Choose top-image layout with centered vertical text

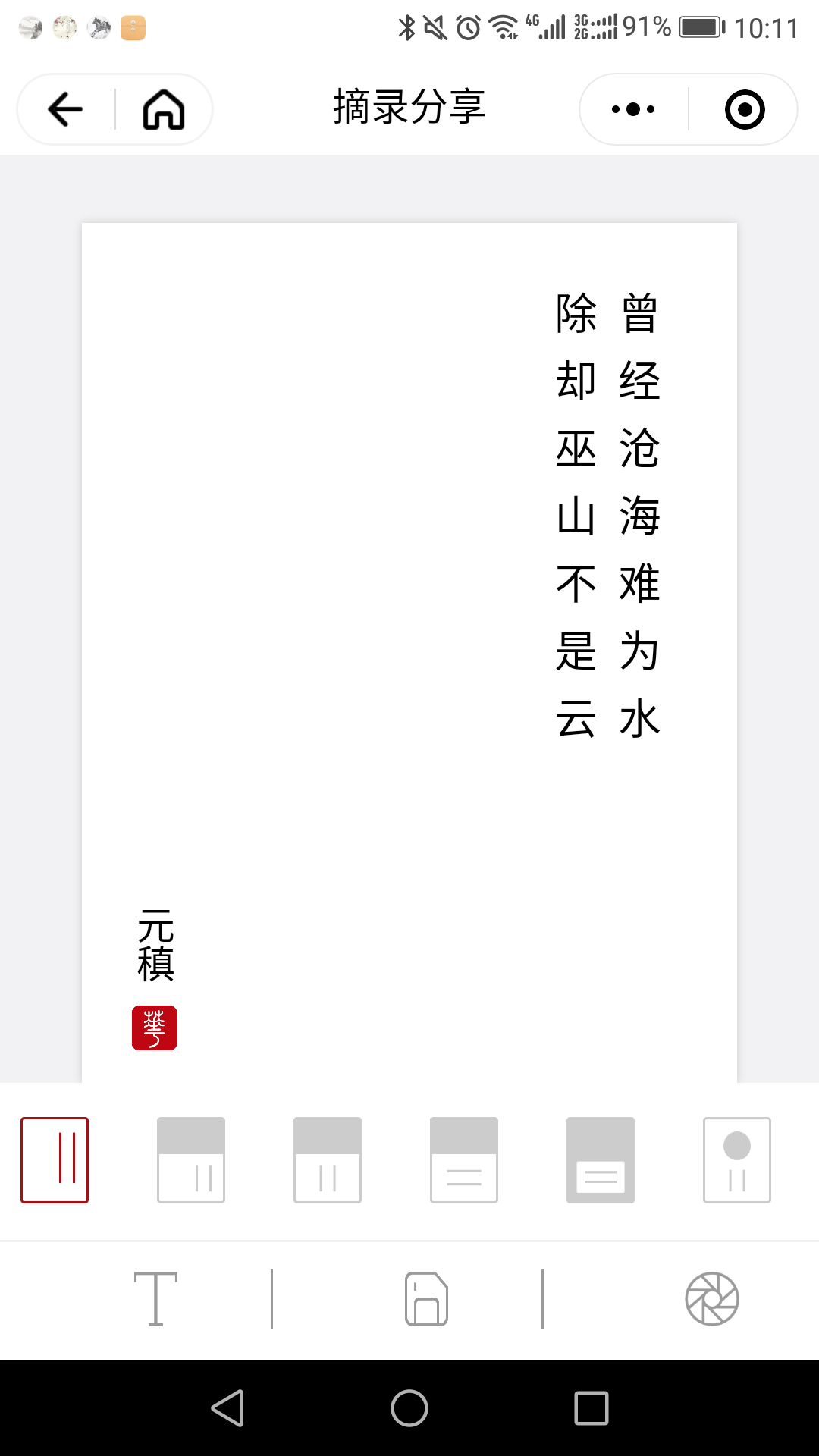tap(328, 1160)
